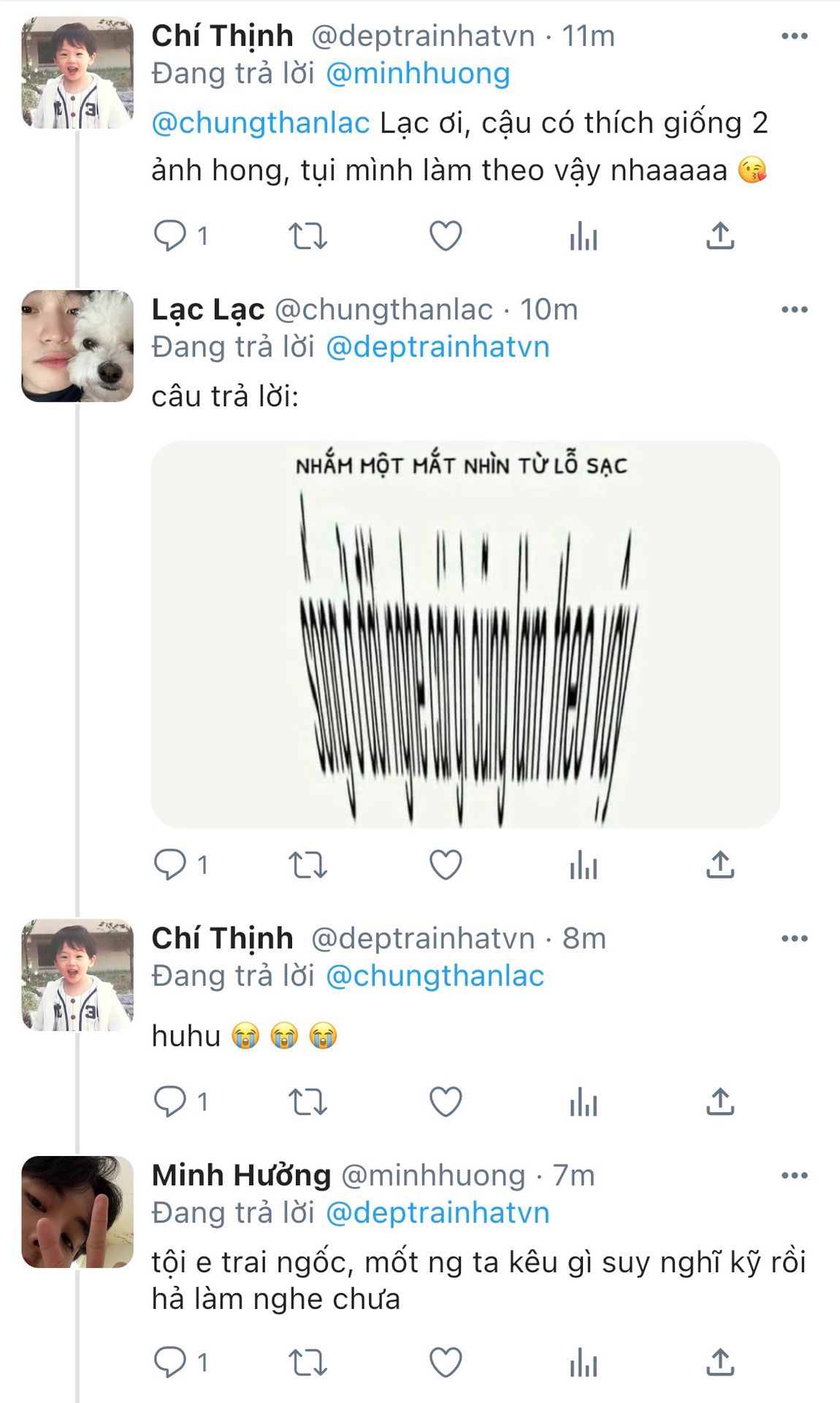Share Chí Thịnh's huhu tweet
This screenshot has width=840, height=1403.
(720, 1102)
